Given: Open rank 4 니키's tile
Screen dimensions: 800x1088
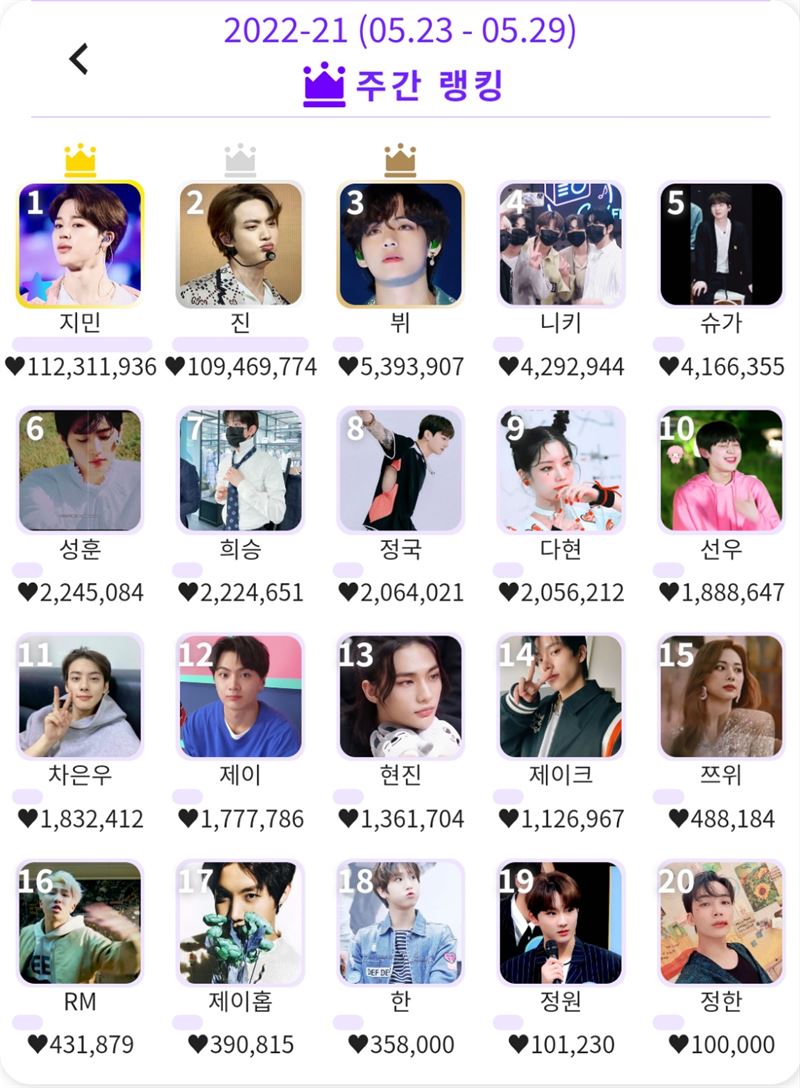Looking at the screenshot, I should 561,244.
